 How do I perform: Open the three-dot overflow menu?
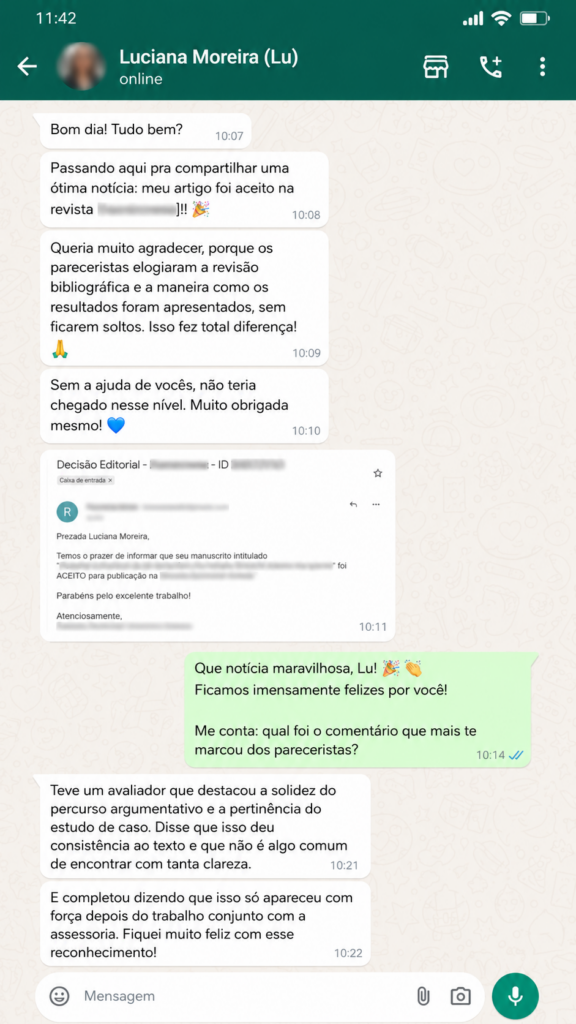[x=542, y=67]
